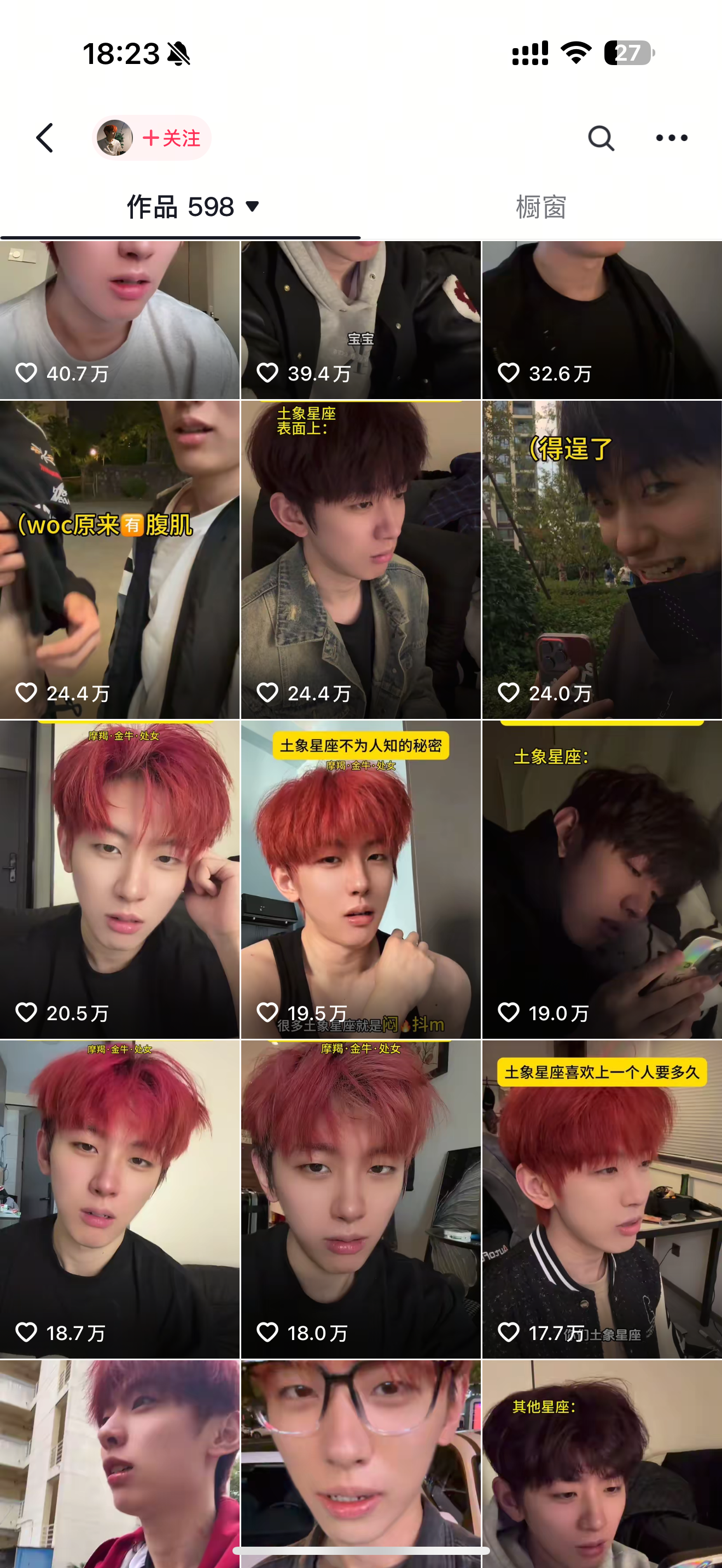Open the 土象星座表面上 video
Viewport: 722px width, 1568px height.
[x=360, y=559]
